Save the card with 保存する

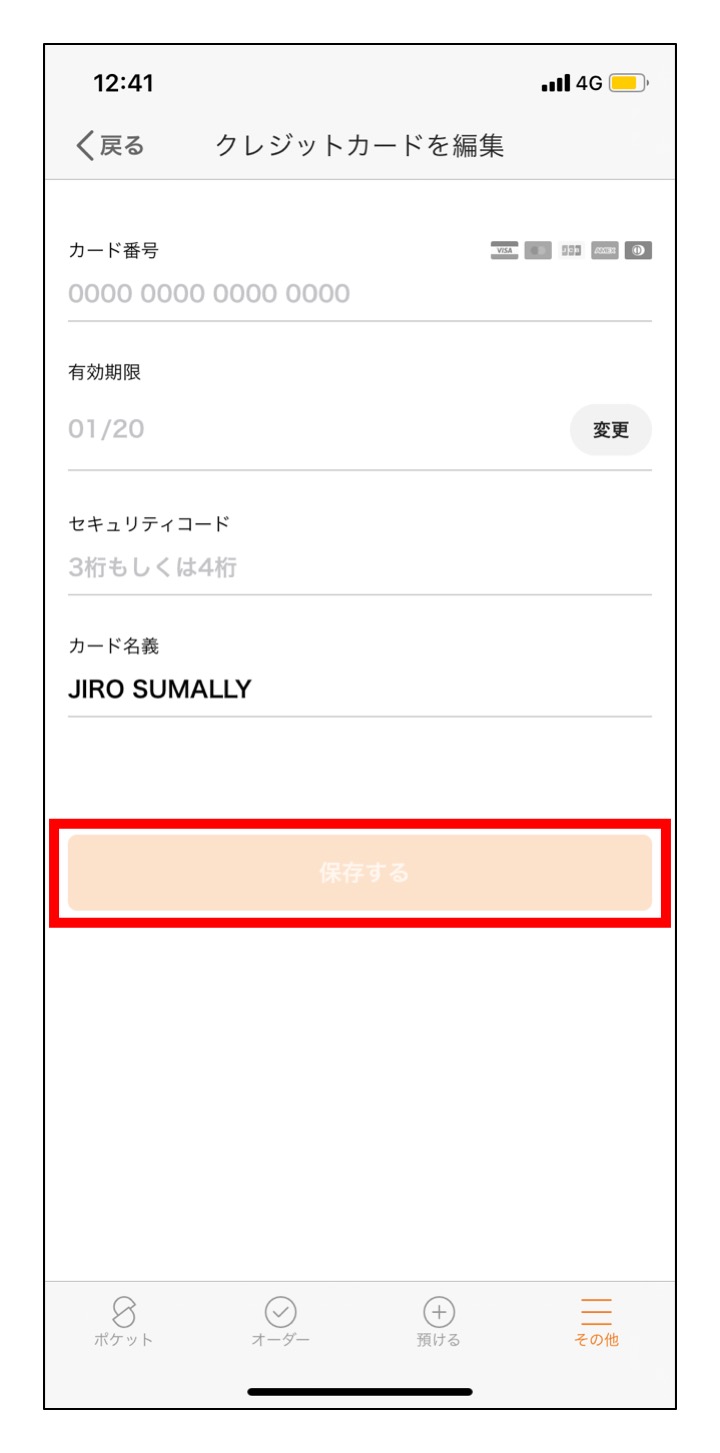coord(360,873)
